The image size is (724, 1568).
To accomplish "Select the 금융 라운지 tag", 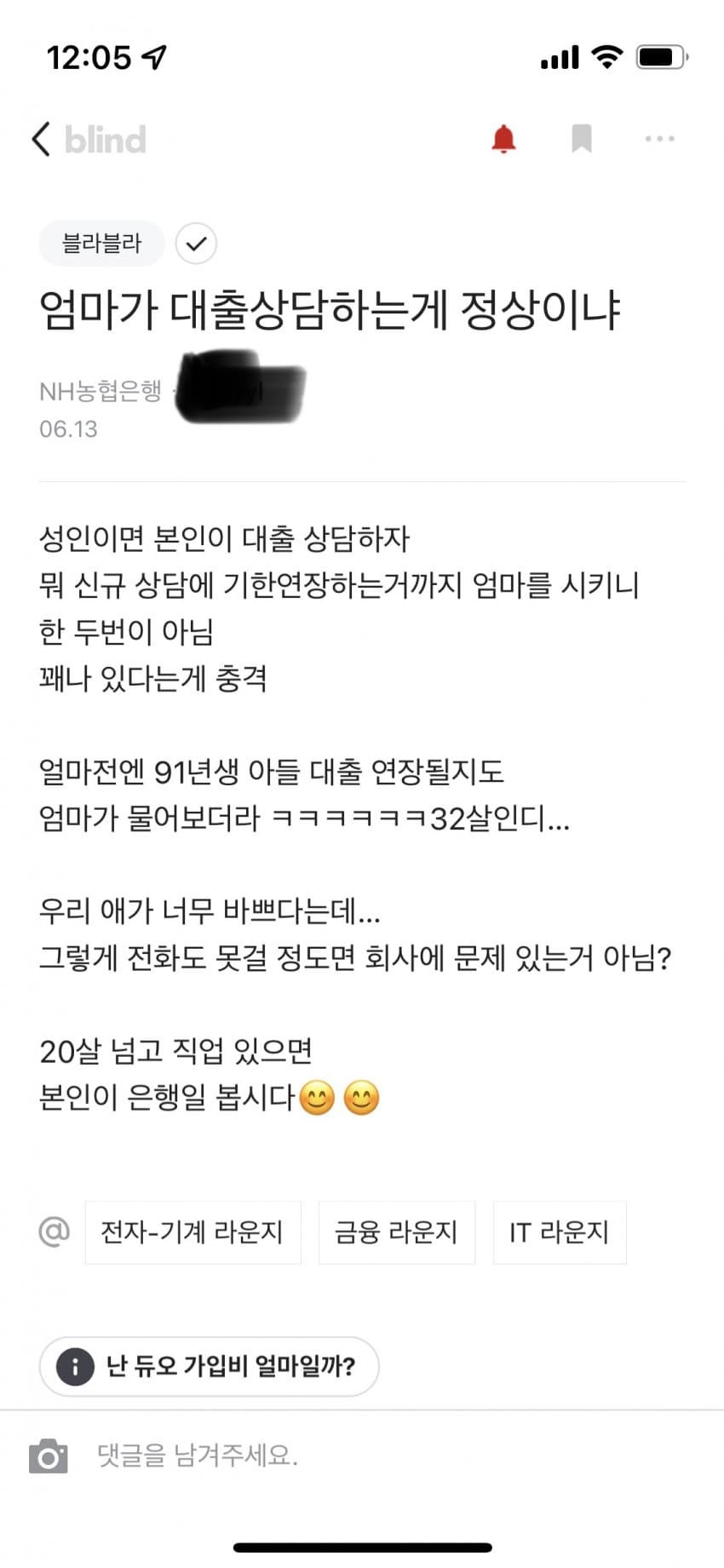I will pyautogui.click(x=396, y=1232).
